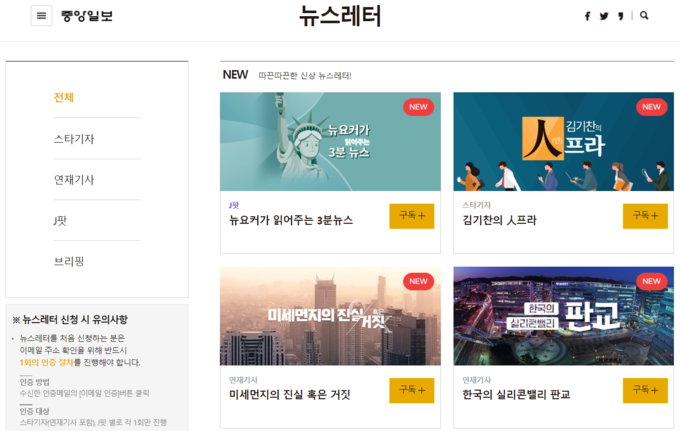Open the 한국의 실리콘밸리 판교 card image
Screen dimensions: 680x431
coord(563,316)
